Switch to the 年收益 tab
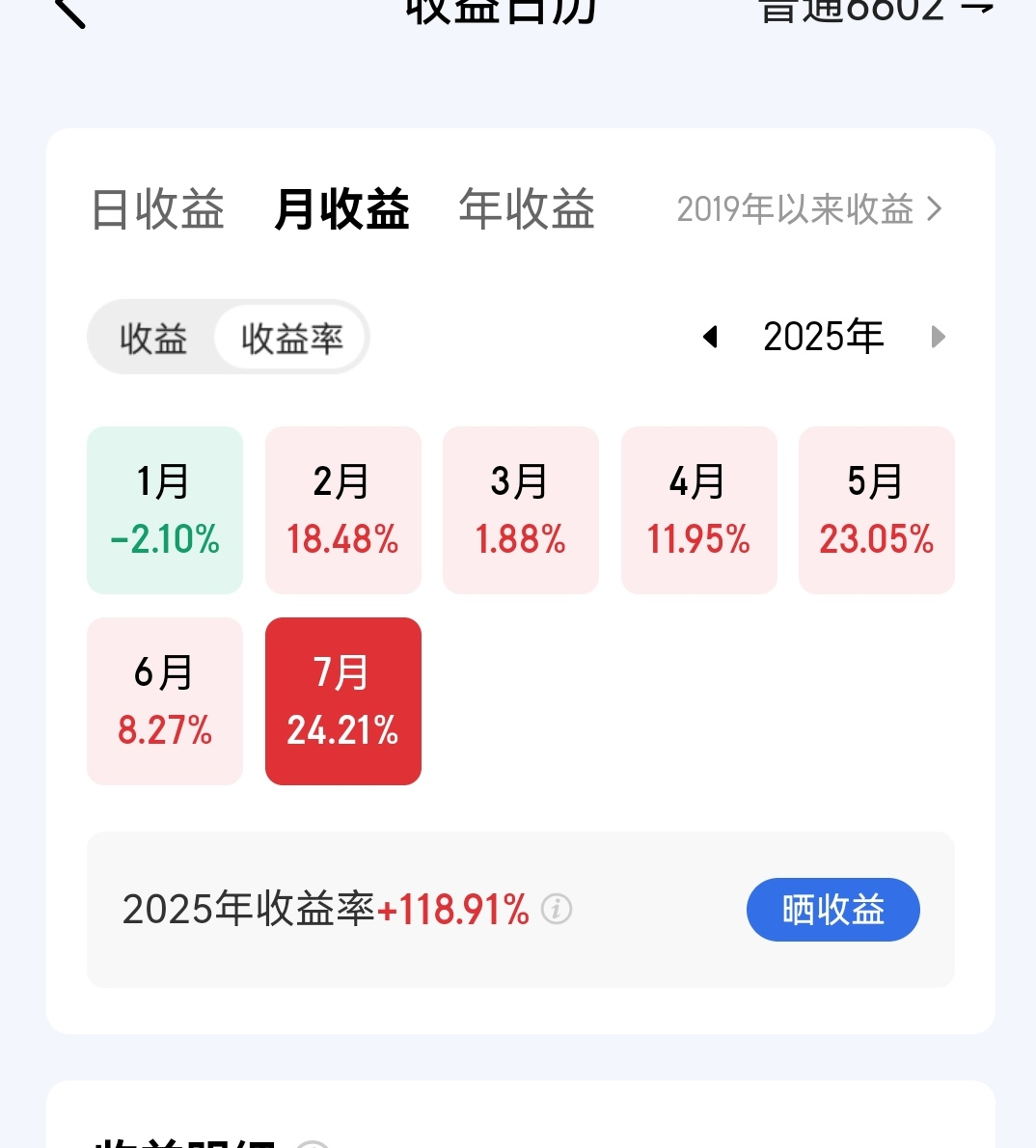Viewport: 1036px width, 1148px height. (x=527, y=209)
